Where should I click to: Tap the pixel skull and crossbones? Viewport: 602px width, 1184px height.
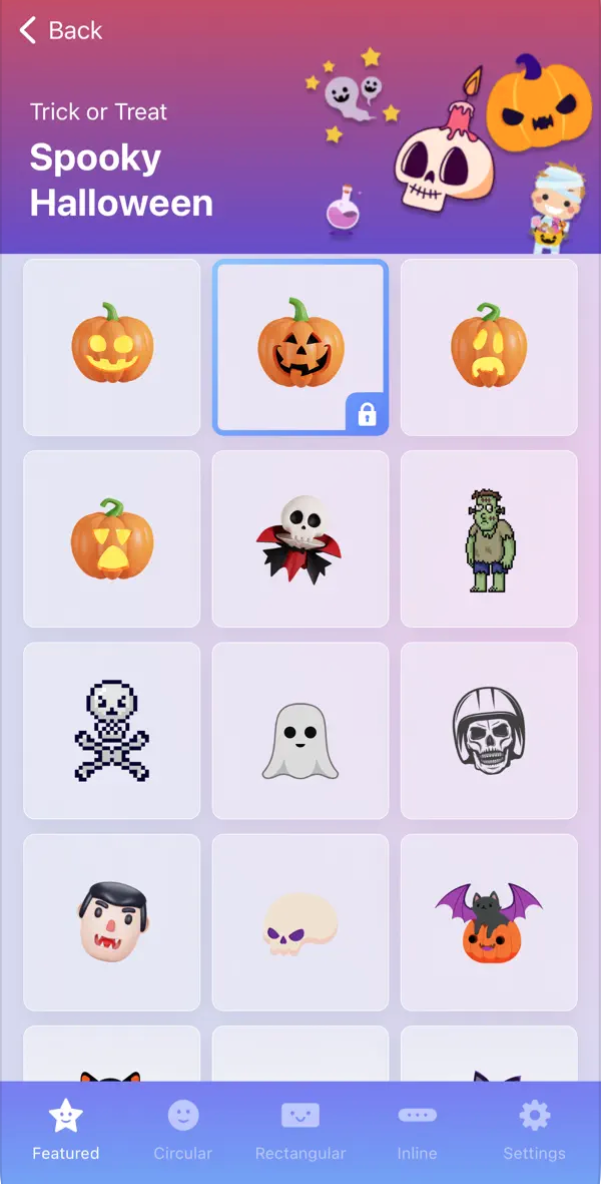[112, 731]
